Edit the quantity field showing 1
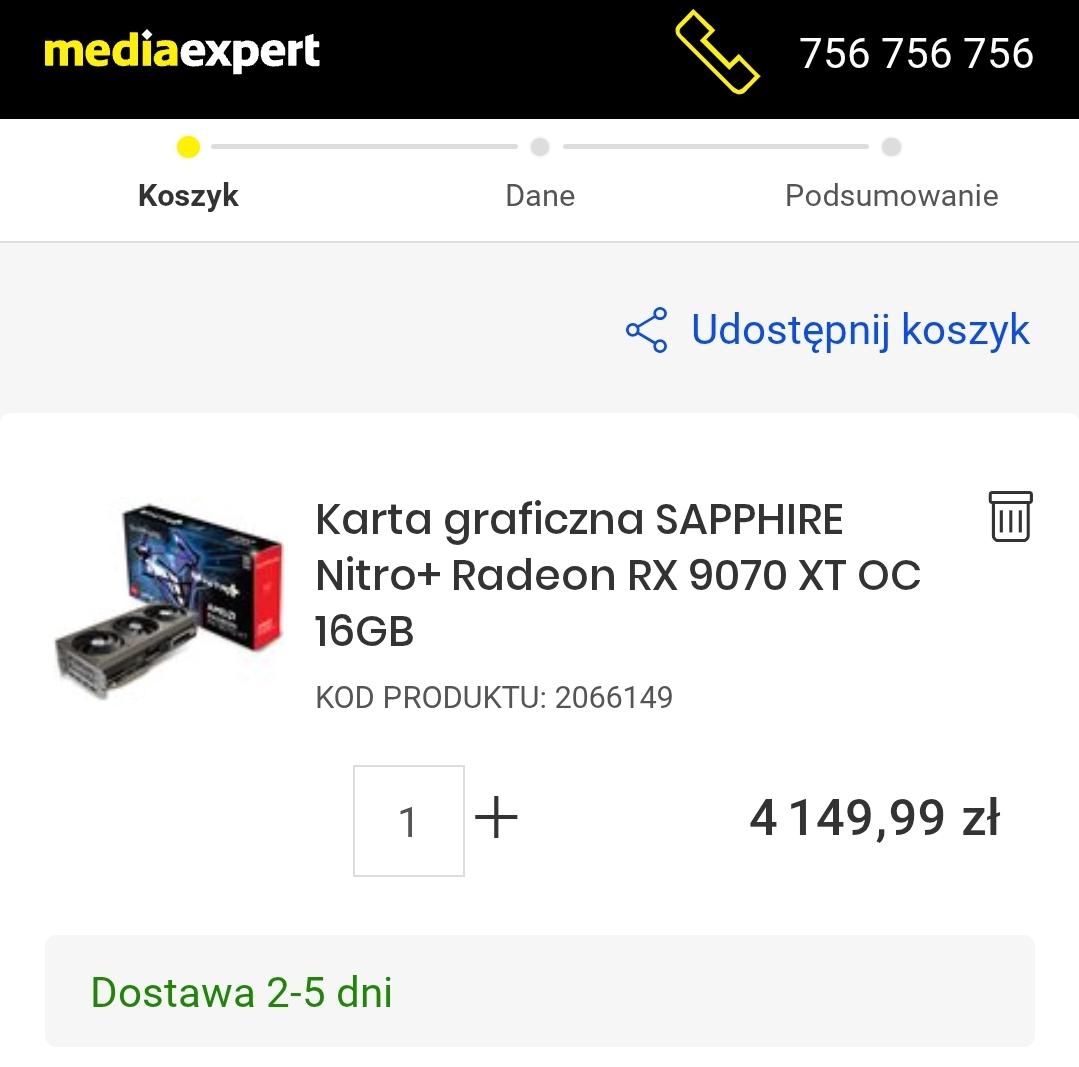Viewport: 1079px width, 1067px height. tap(408, 821)
